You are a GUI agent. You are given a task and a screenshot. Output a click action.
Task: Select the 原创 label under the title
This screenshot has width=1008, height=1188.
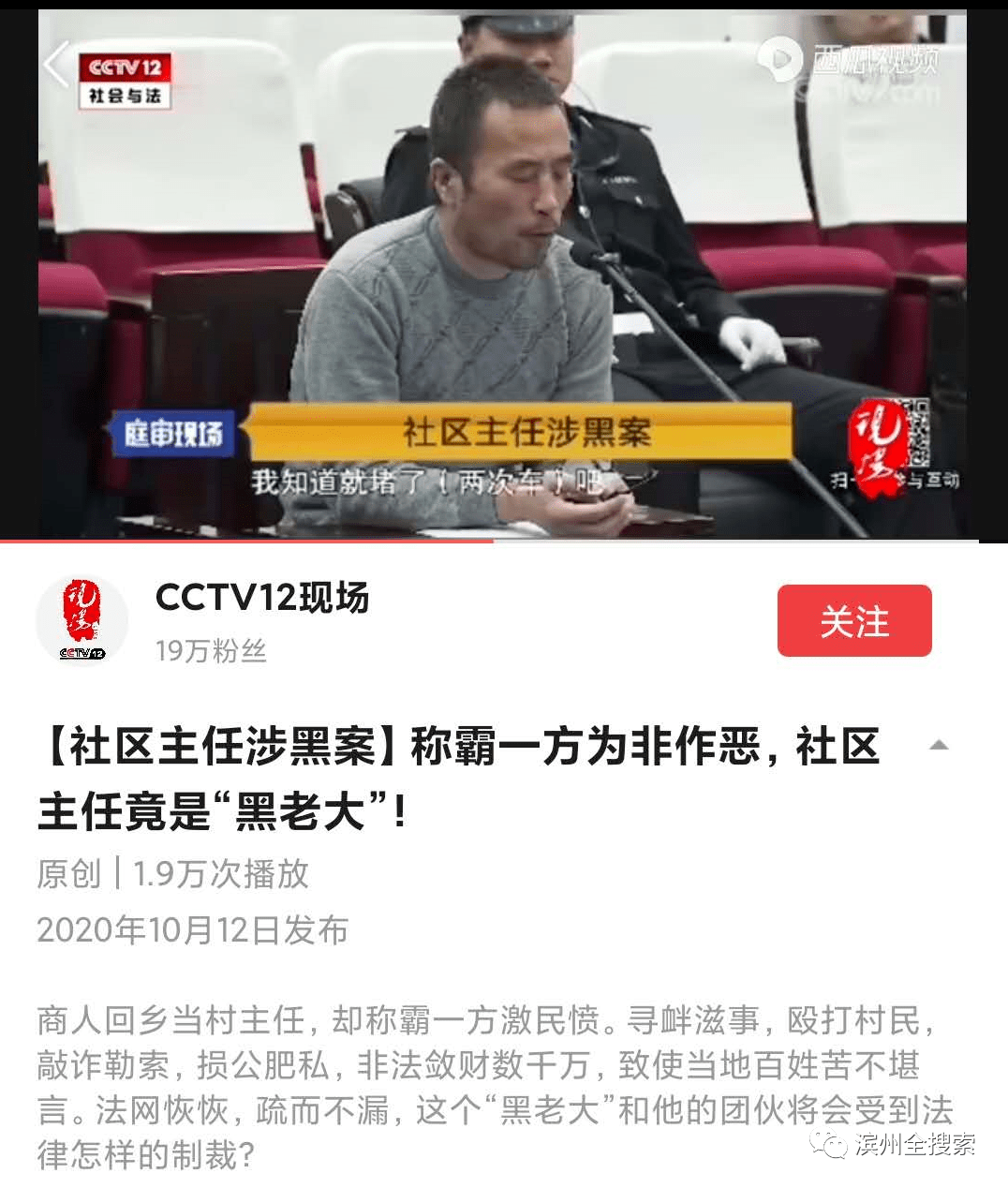pyautogui.click(x=68, y=874)
